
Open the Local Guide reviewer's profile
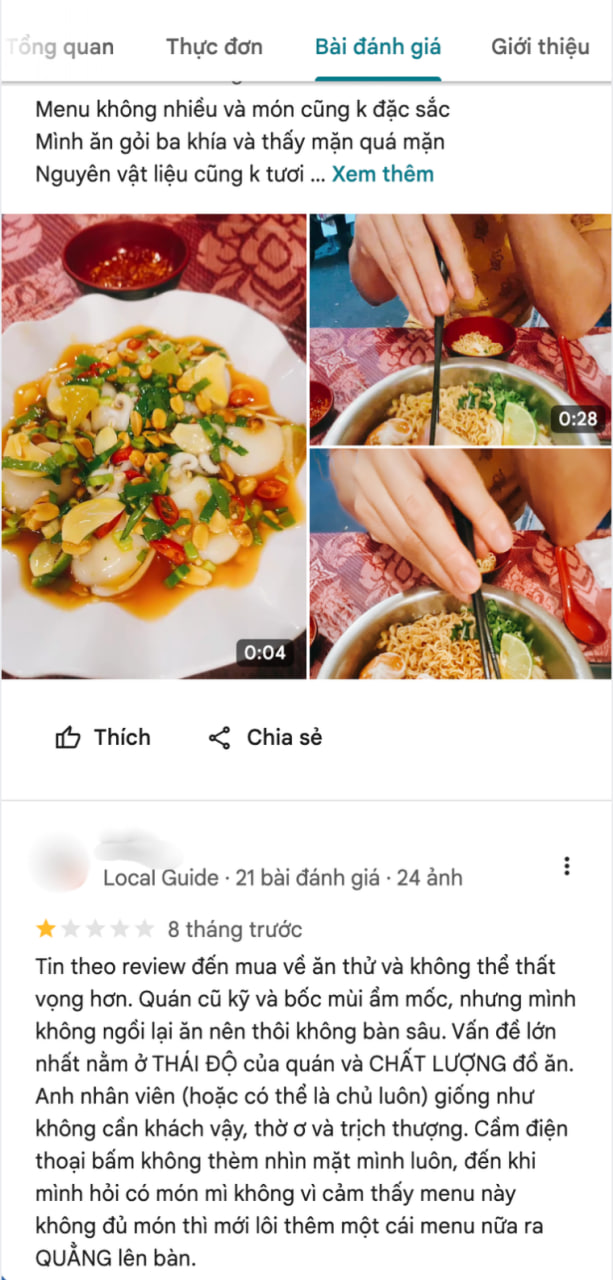60,865
